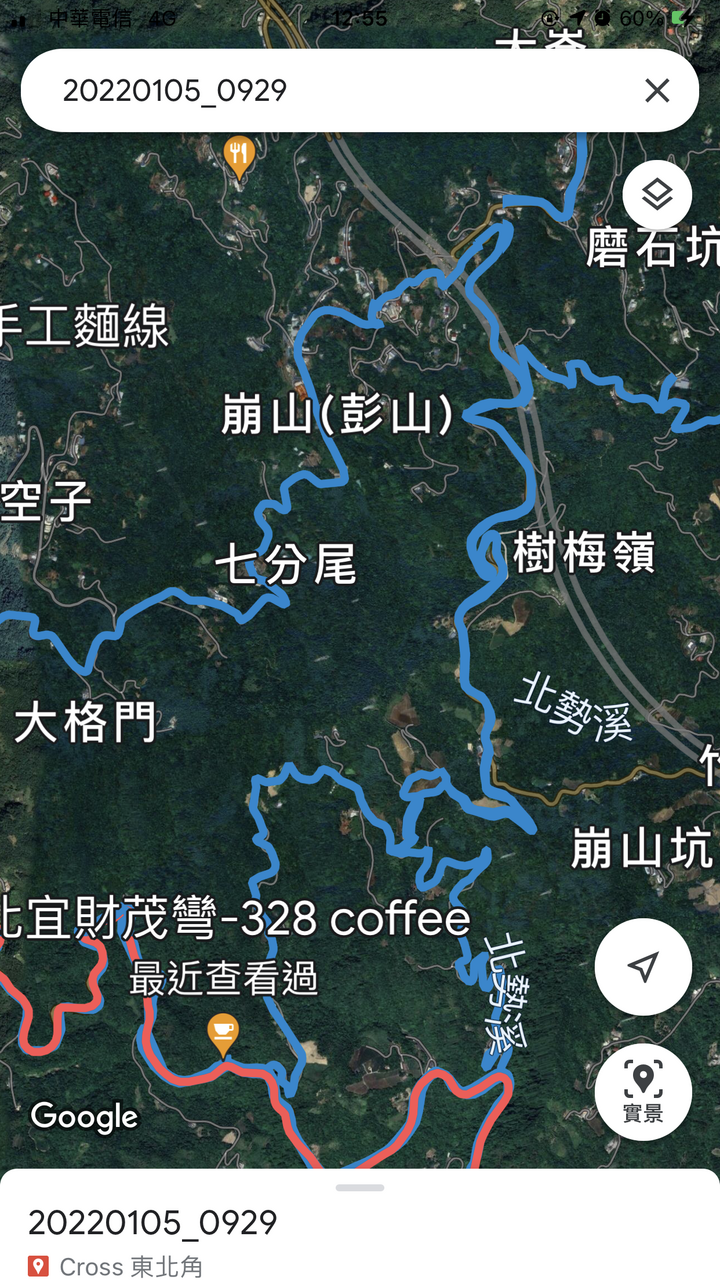Clear the search with the X icon
Screen dimensions: 720x1280
tap(657, 91)
